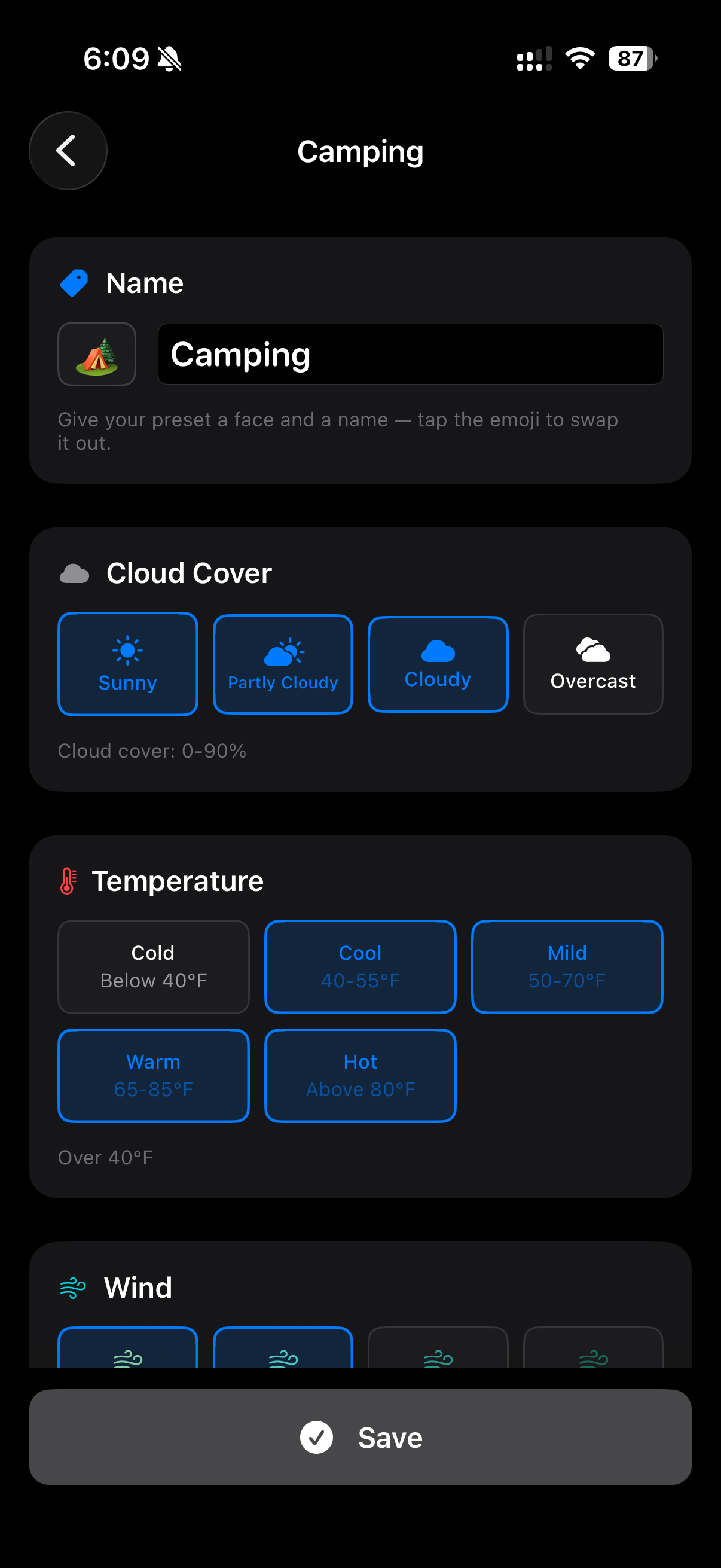
Task: Deselect the Cool 40-55°F range
Action: 360,966
